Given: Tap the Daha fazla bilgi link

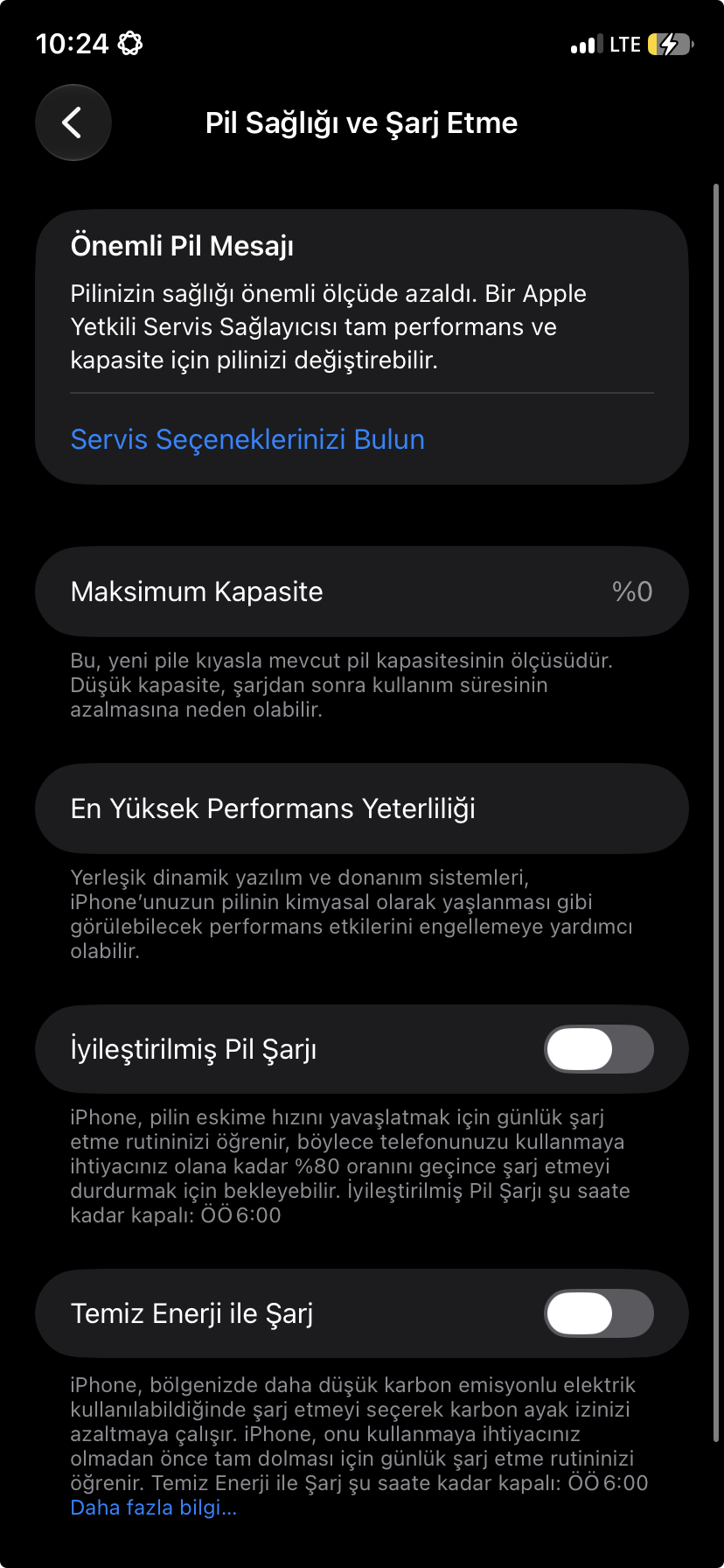Looking at the screenshot, I should point(154,1508).
